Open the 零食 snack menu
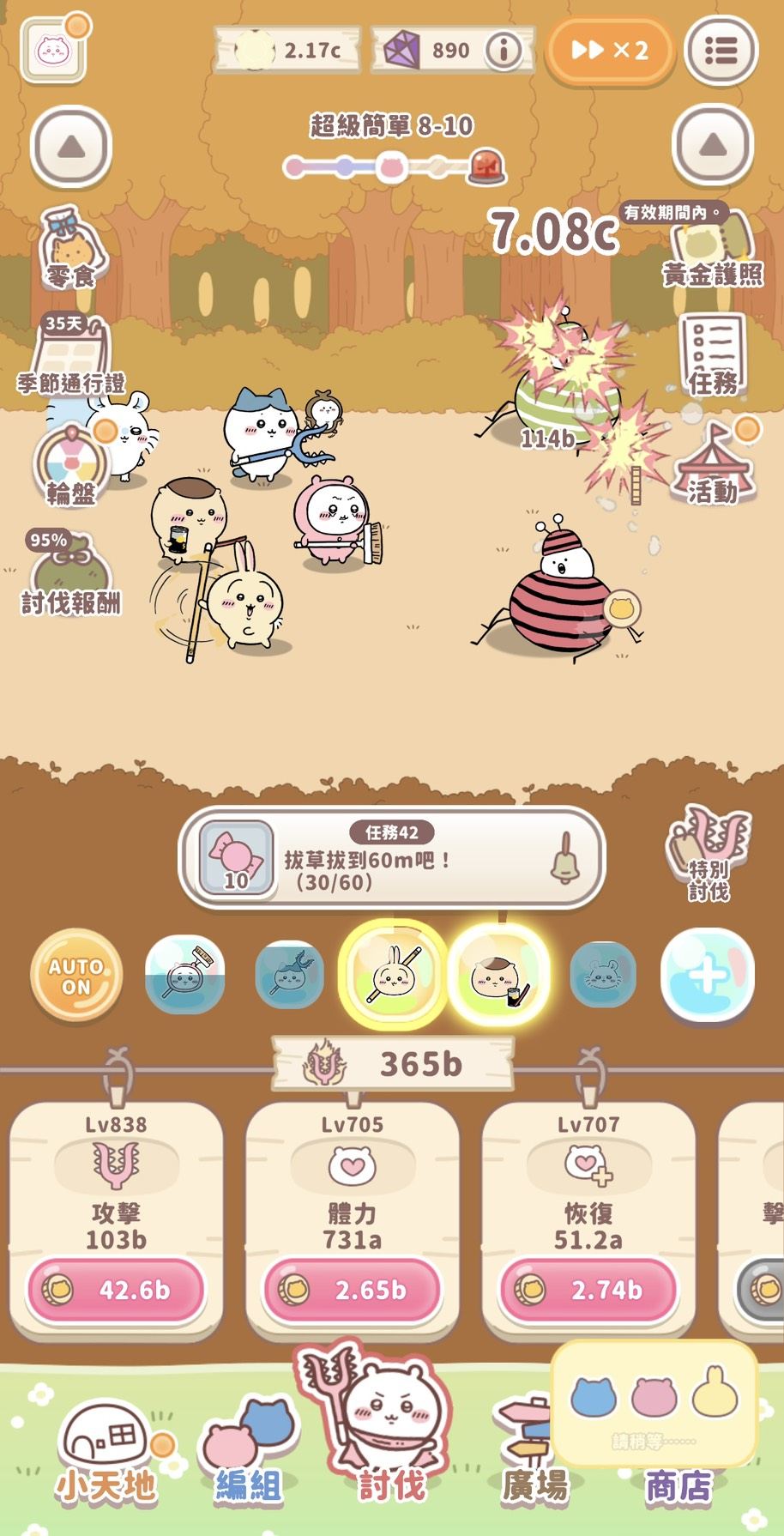The height and width of the screenshot is (1536, 784). pos(72,249)
